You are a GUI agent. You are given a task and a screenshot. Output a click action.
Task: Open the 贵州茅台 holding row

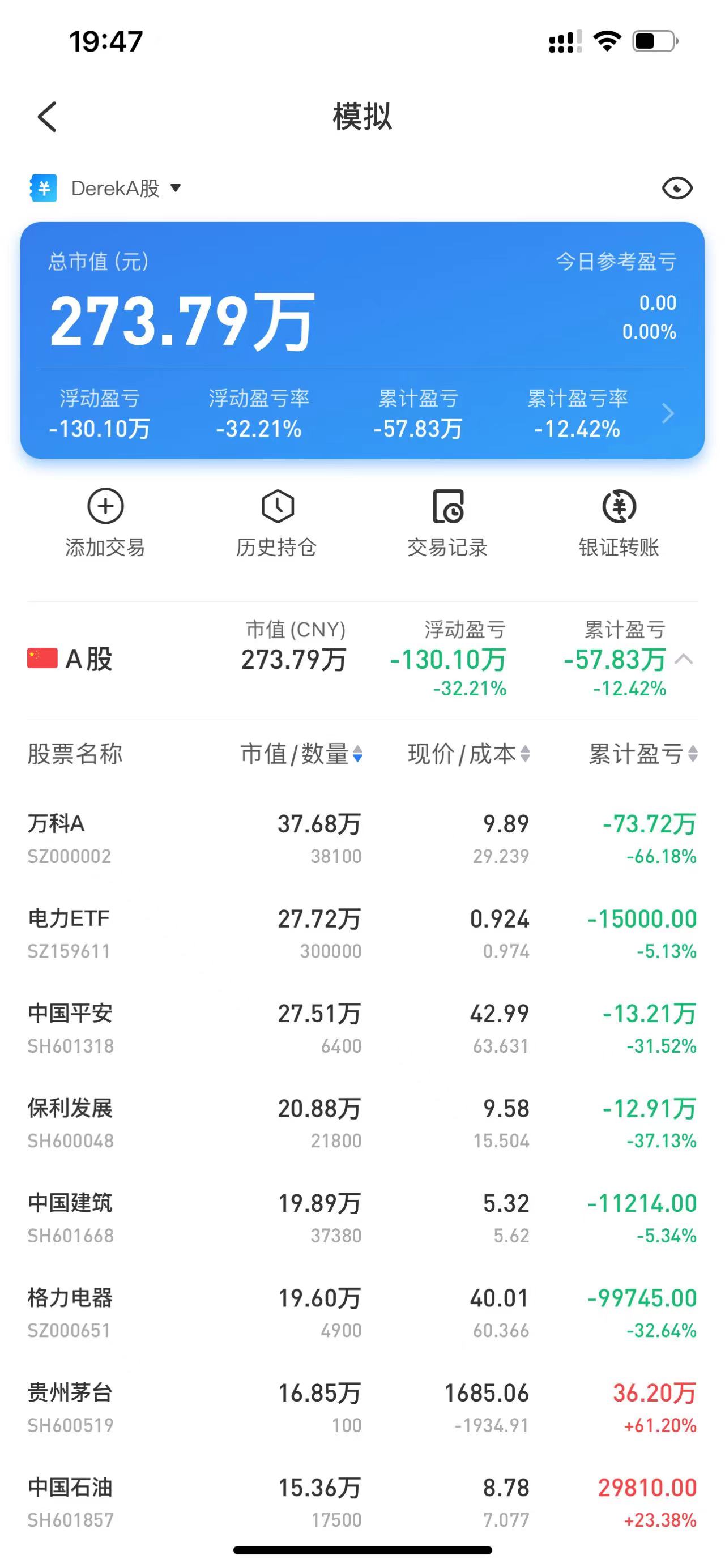tap(362, 1408)
